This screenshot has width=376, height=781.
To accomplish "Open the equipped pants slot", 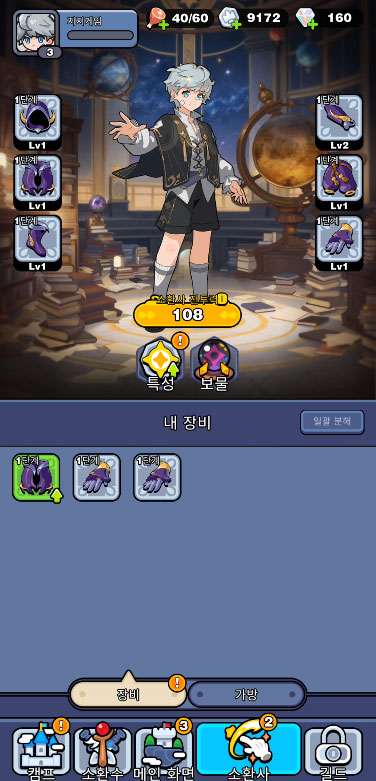I will point(339,183).
